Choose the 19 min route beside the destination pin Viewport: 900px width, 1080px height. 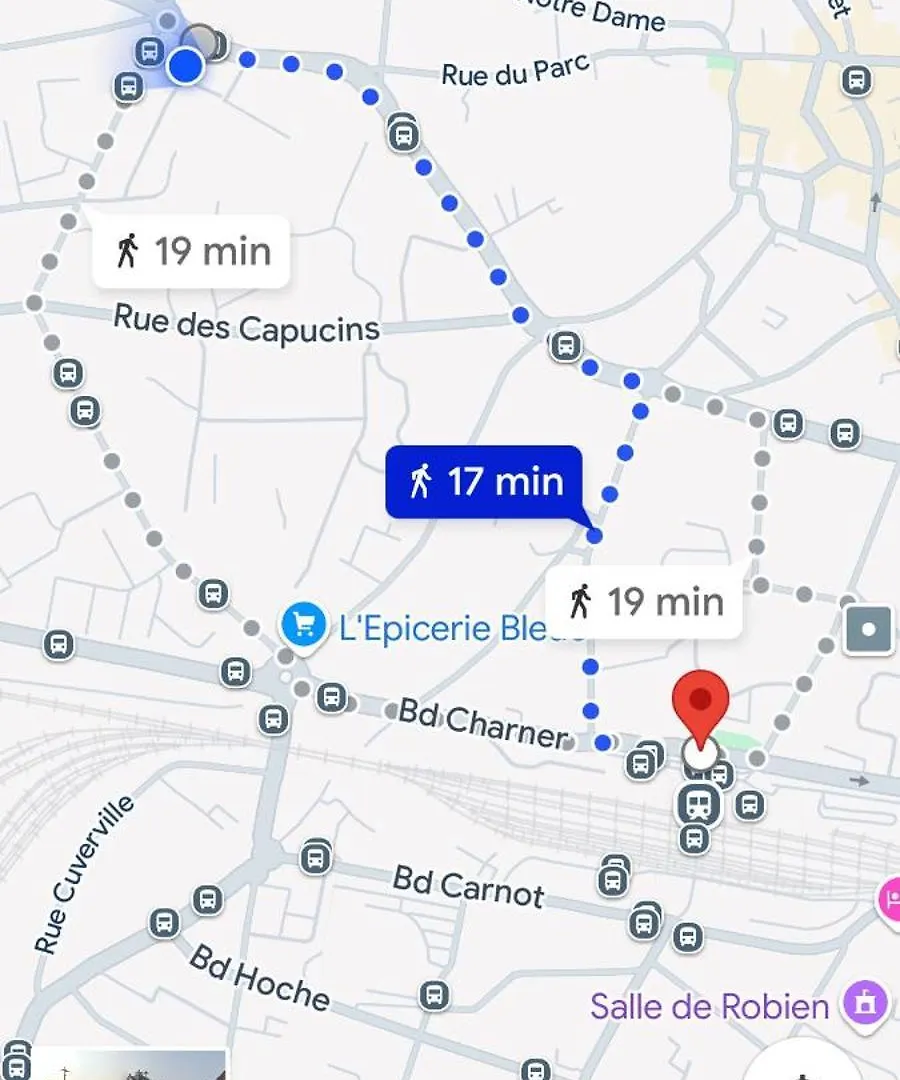coord(645,602)
